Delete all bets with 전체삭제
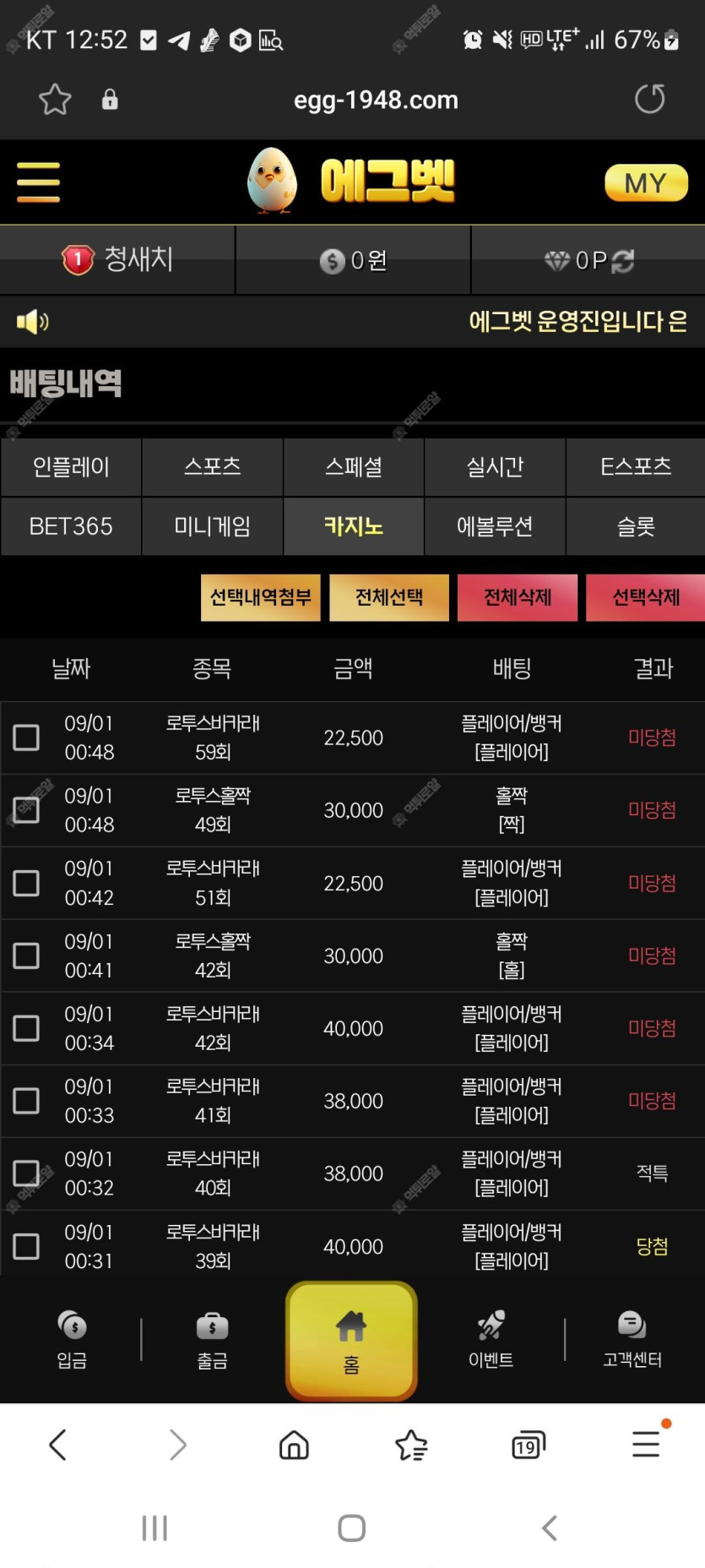This screenshot has width=705, height=1568. [x=517, y=597]
